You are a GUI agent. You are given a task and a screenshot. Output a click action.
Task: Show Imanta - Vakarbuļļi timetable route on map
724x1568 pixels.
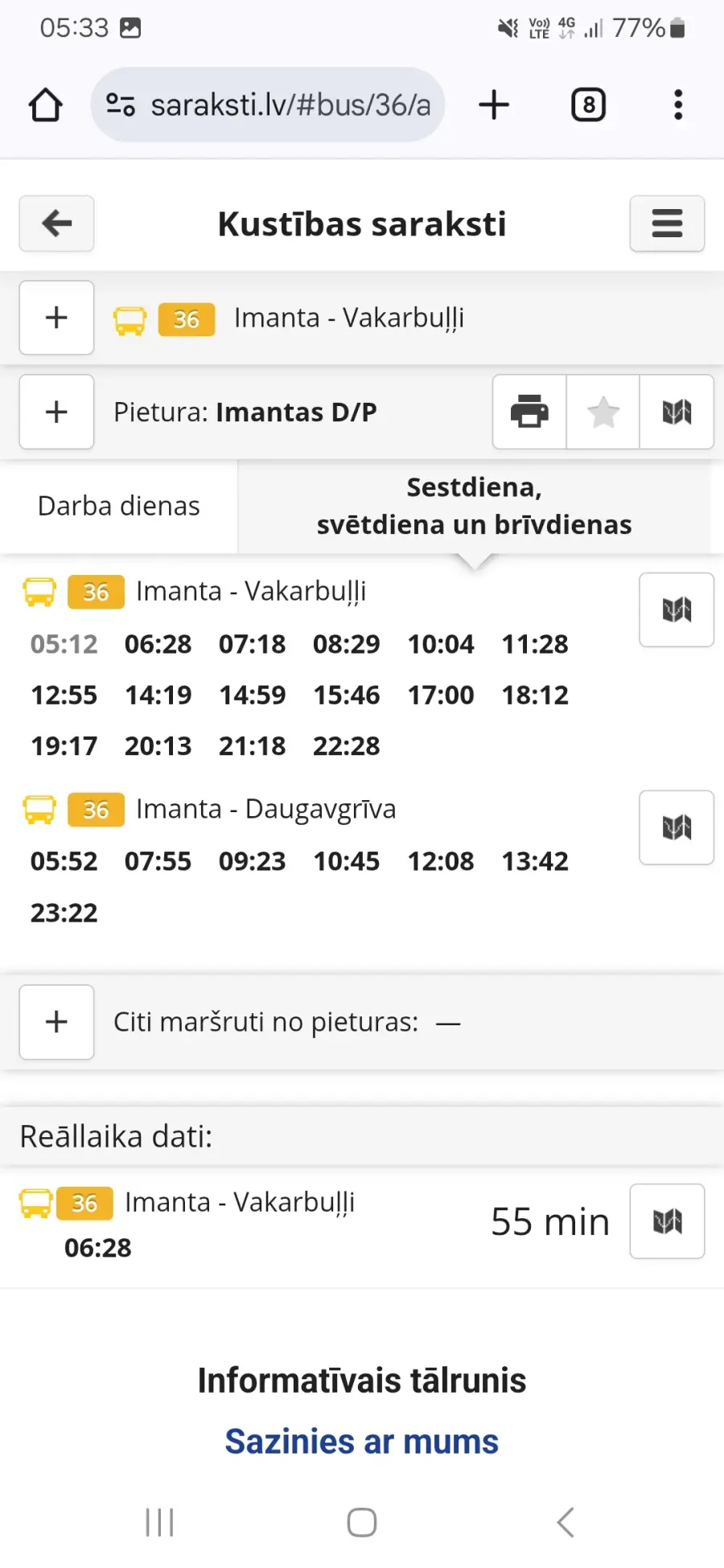[x=677, y=610]
